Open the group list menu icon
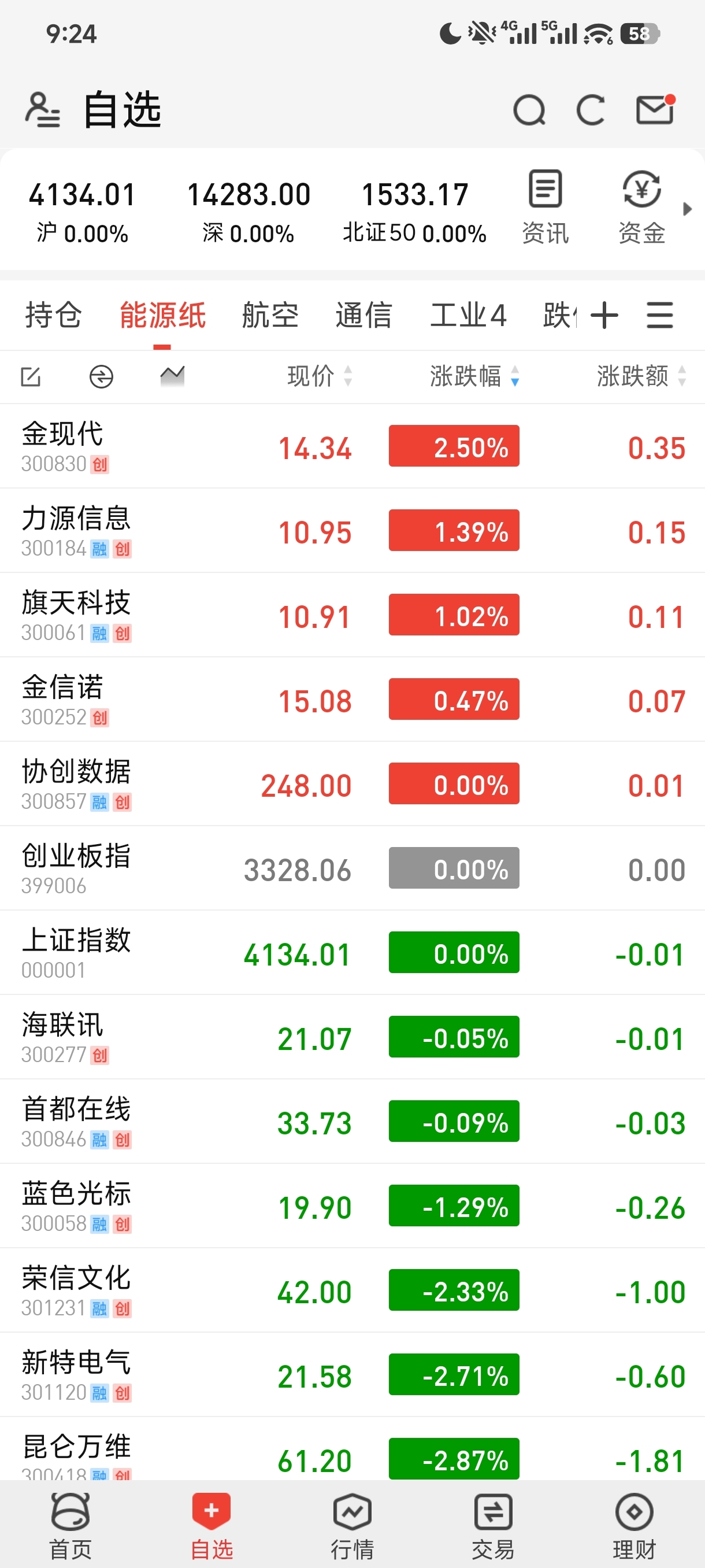705x1568 pixels. pyautogui.click(x=659, y=315)
